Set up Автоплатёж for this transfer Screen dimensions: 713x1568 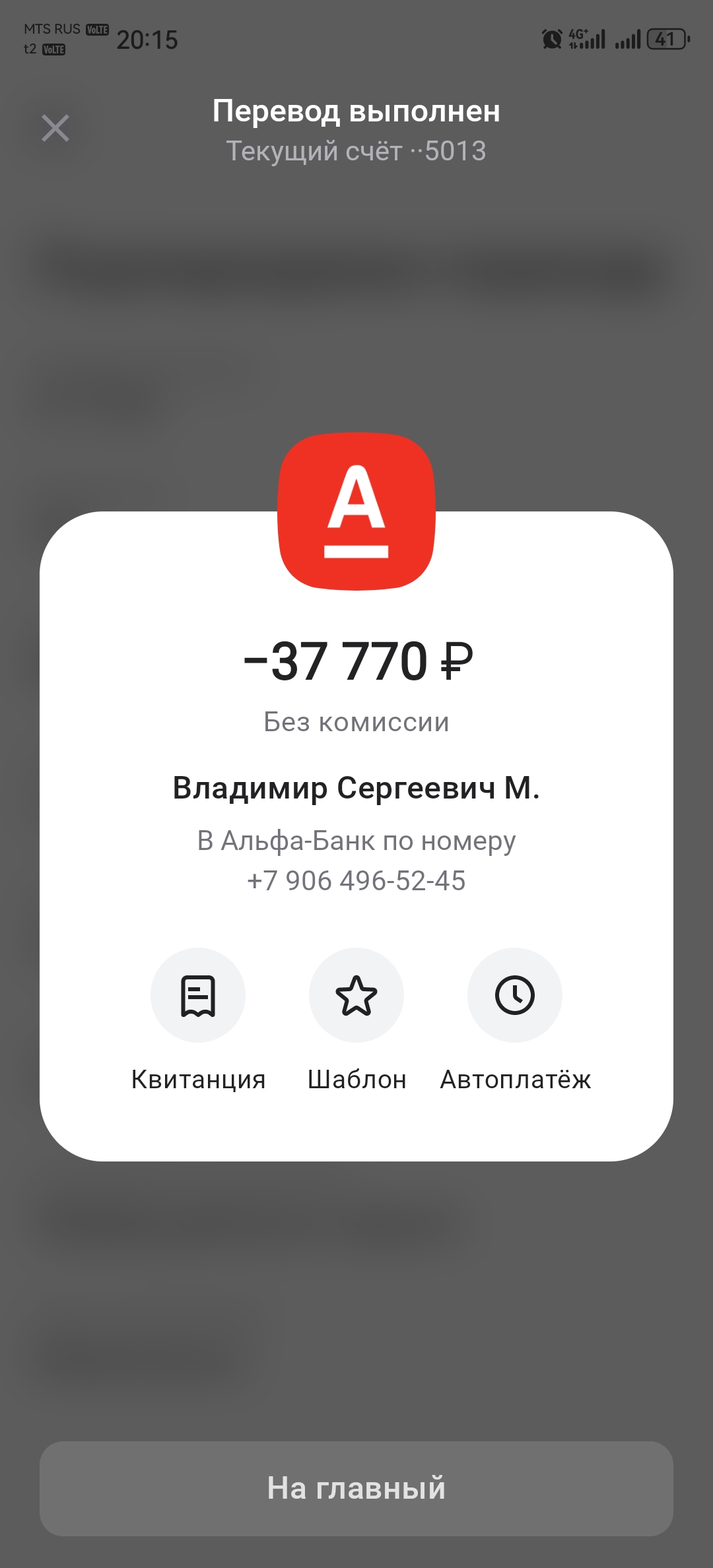(515, 995)
